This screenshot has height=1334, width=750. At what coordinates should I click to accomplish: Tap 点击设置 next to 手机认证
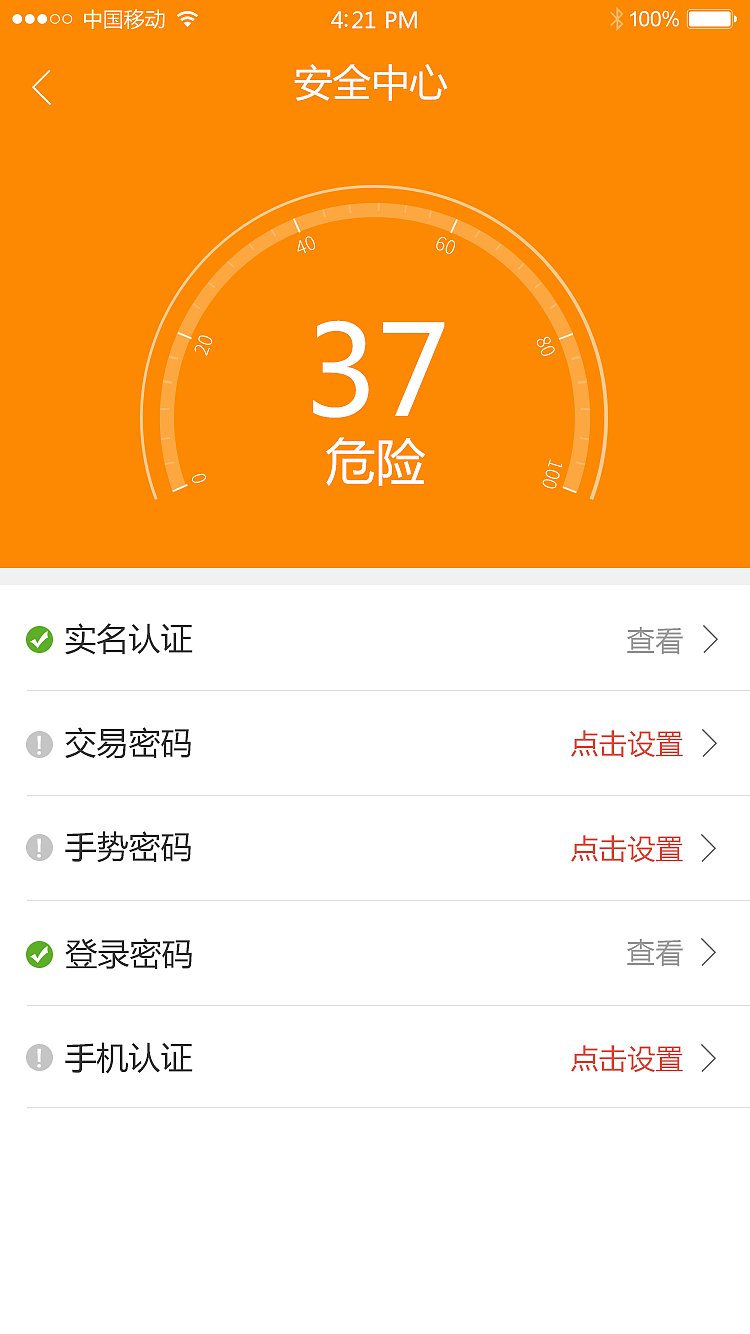[626, 1059]
